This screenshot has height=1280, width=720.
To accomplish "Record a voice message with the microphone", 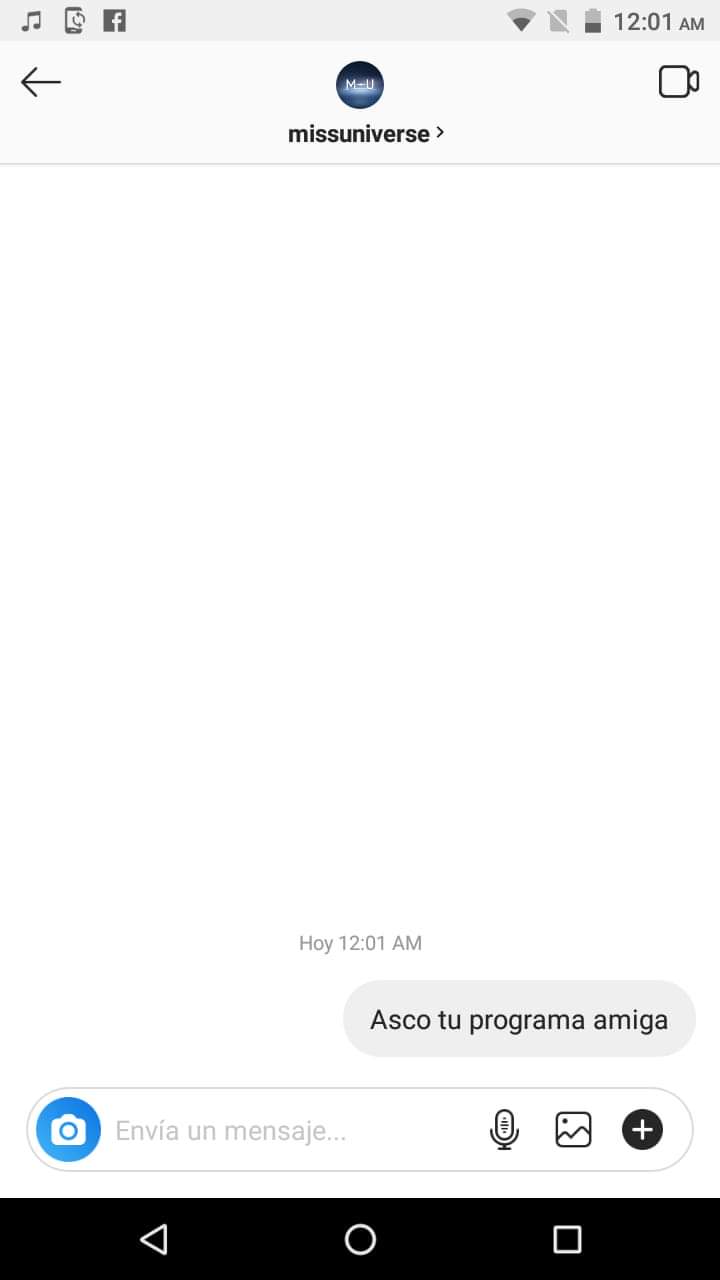I will (x=505, y=1130).
